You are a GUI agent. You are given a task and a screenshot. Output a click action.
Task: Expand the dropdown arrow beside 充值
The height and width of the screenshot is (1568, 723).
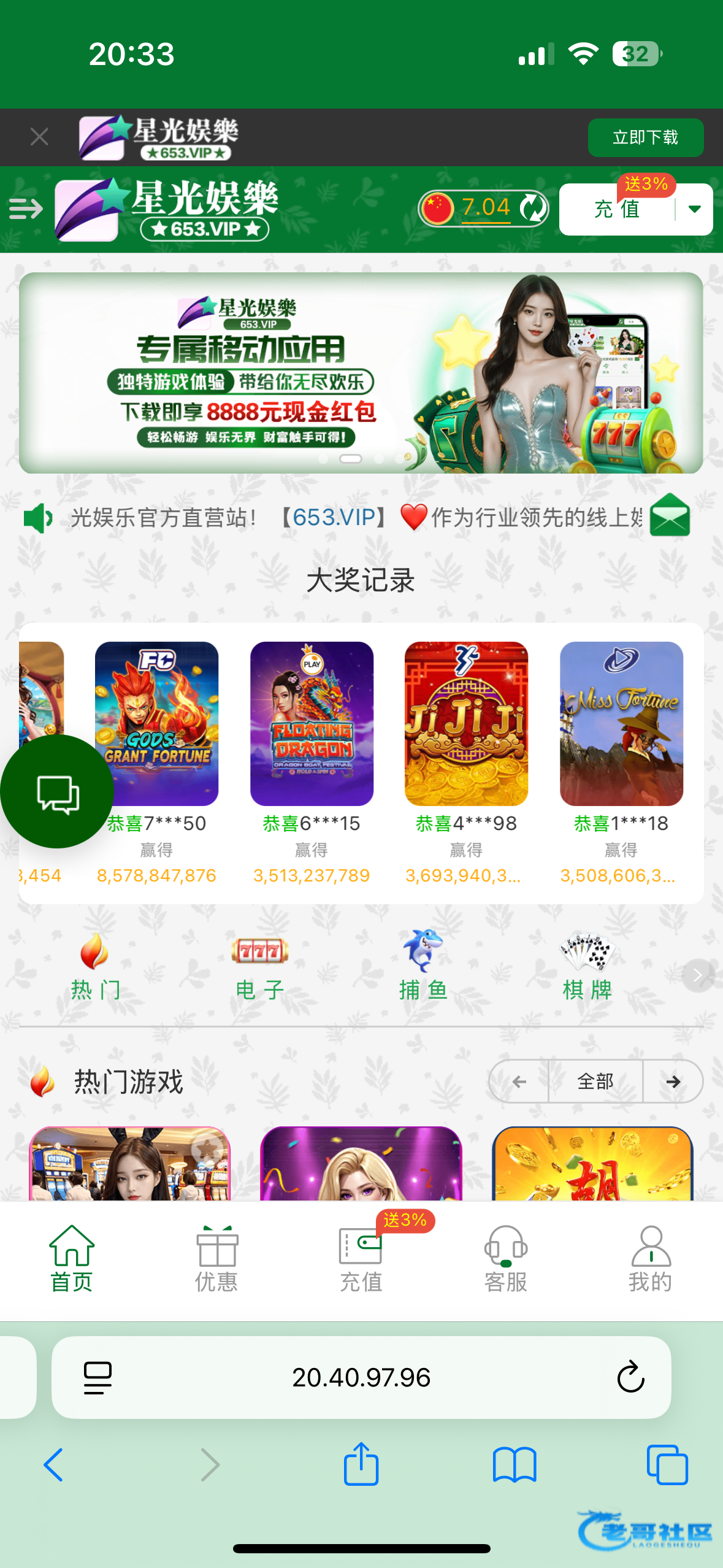[x=694, y=210]
